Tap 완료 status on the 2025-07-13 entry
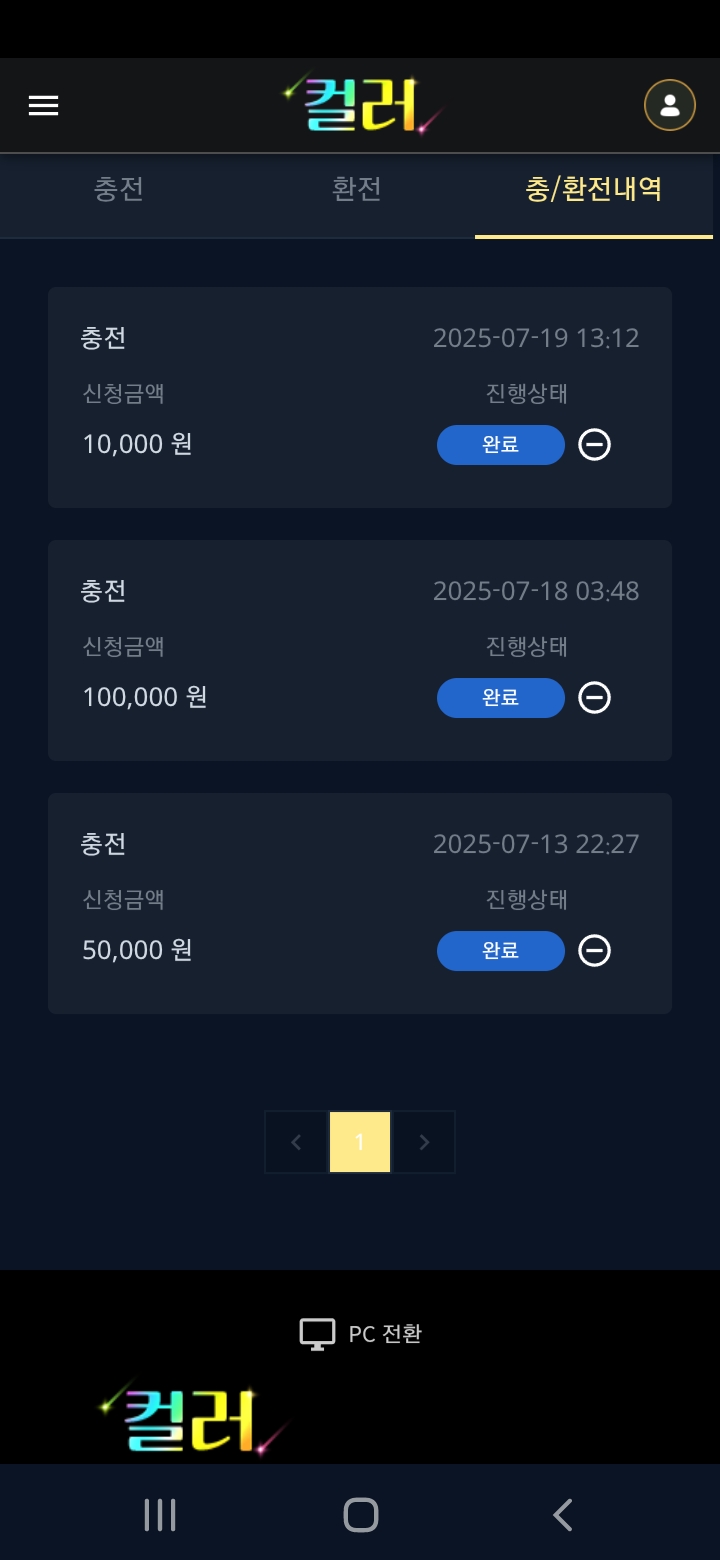720x1560 pixels. coord(501,951)
